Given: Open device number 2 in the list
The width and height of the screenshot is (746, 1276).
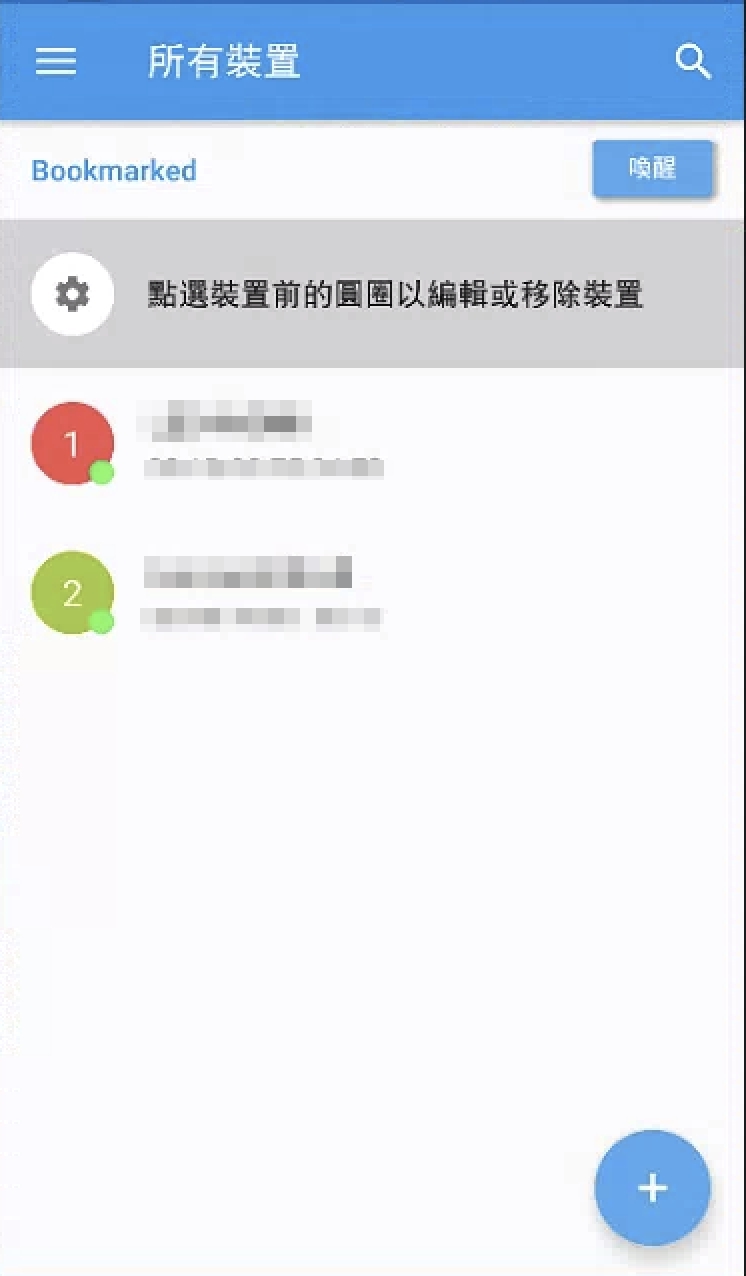Looking at the screenshot, I should tap(373, 592).
